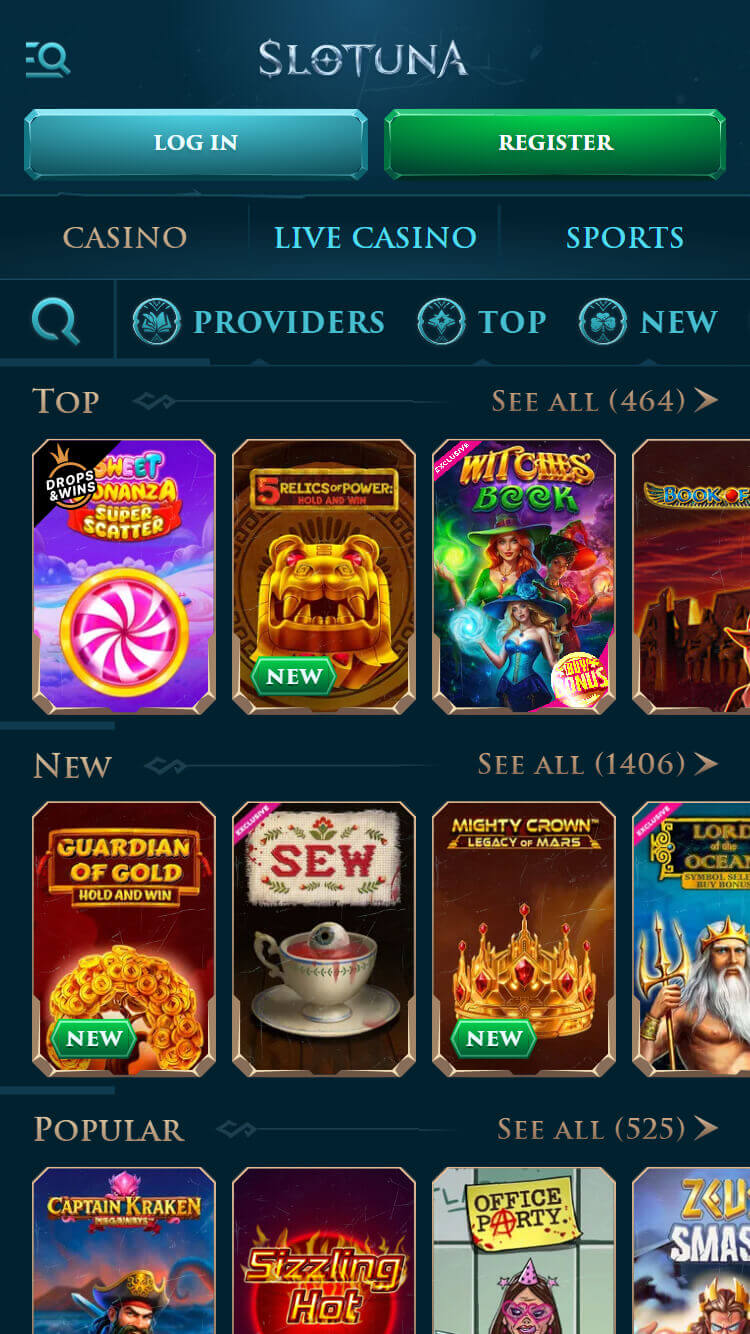Tap the Register button

pos(555,143)
